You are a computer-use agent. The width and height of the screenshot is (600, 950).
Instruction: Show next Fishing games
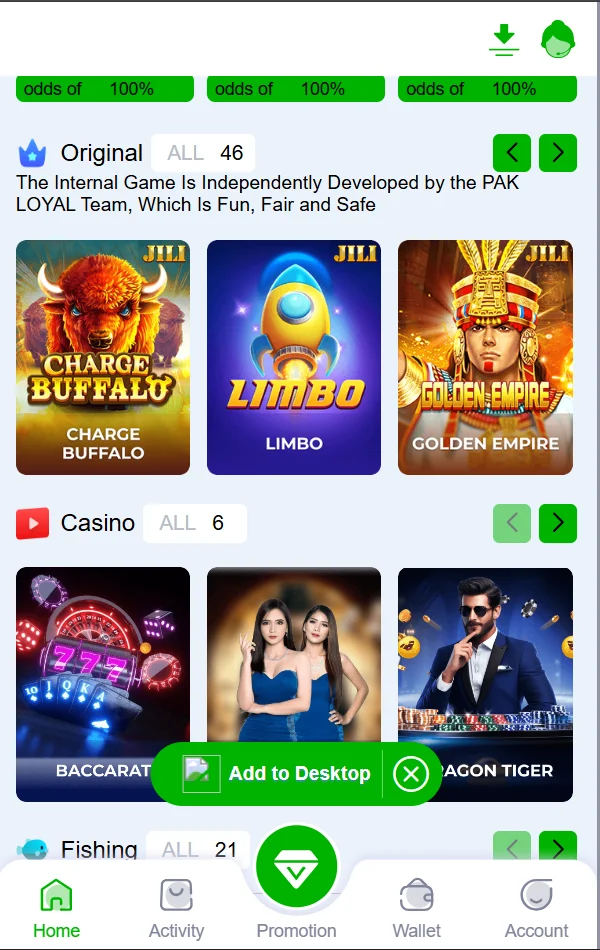(558, 848)
